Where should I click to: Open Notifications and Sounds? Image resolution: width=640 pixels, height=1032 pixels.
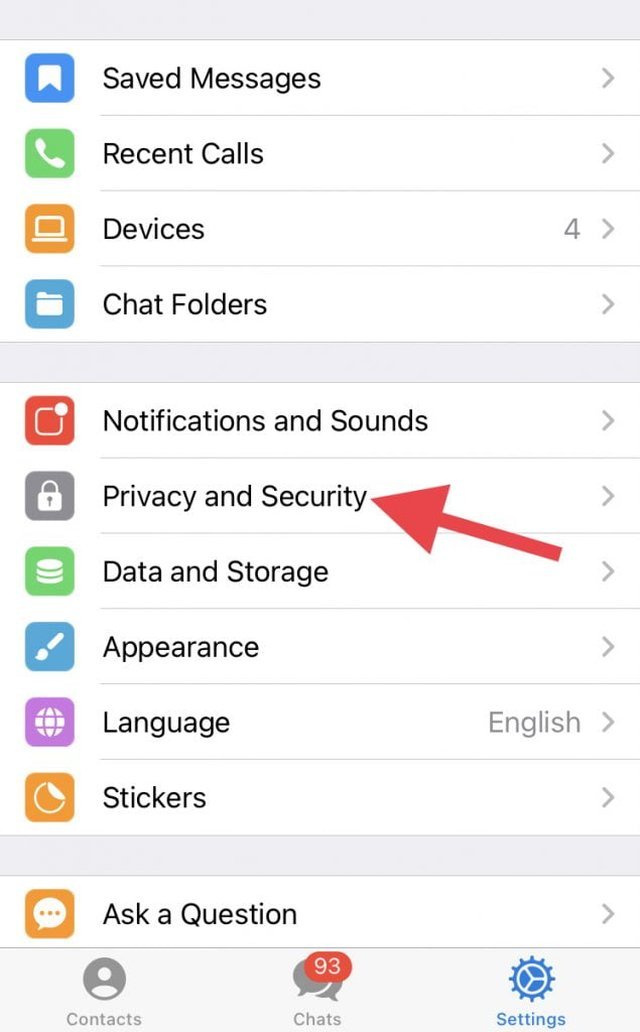320,421
